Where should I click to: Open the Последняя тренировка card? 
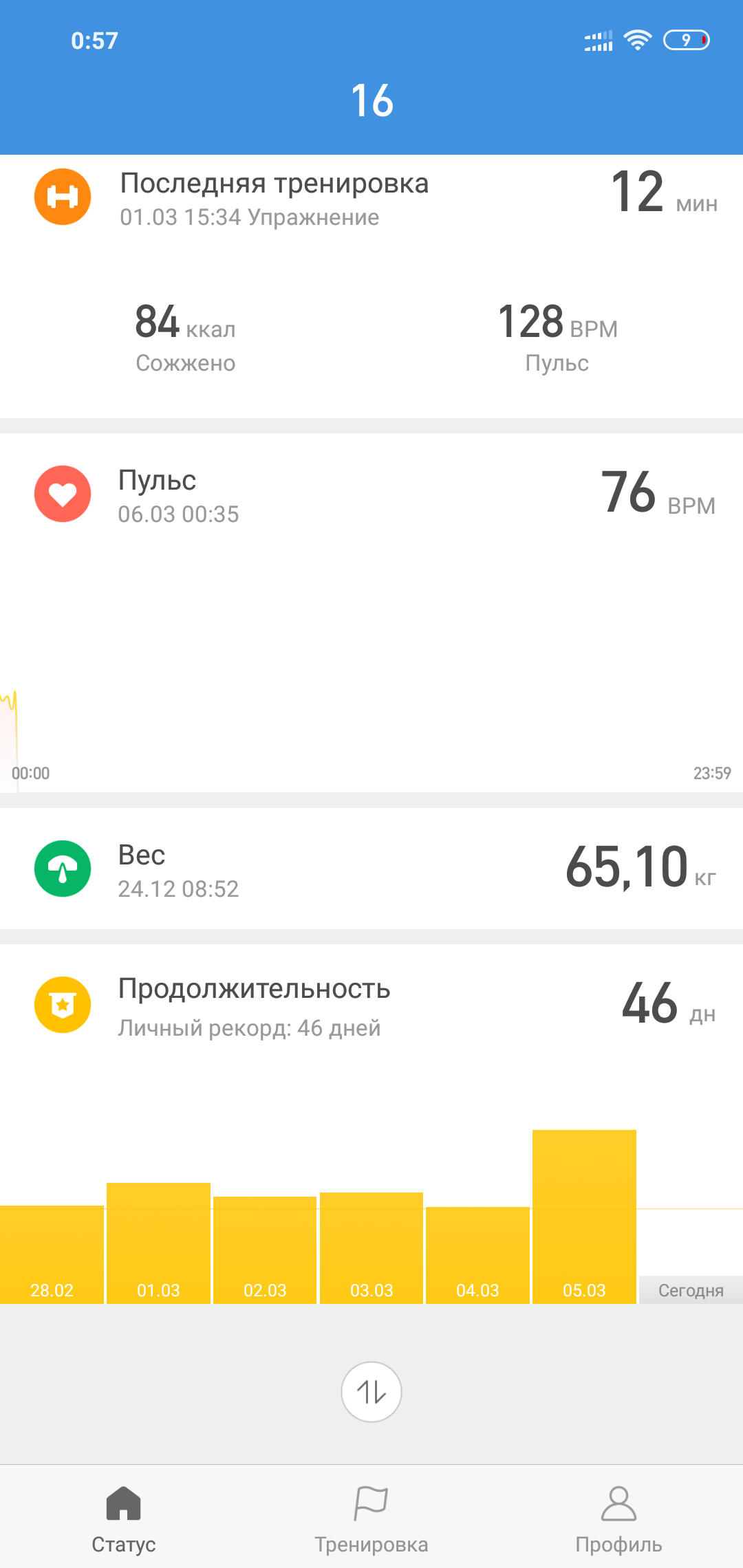(371, 199)
